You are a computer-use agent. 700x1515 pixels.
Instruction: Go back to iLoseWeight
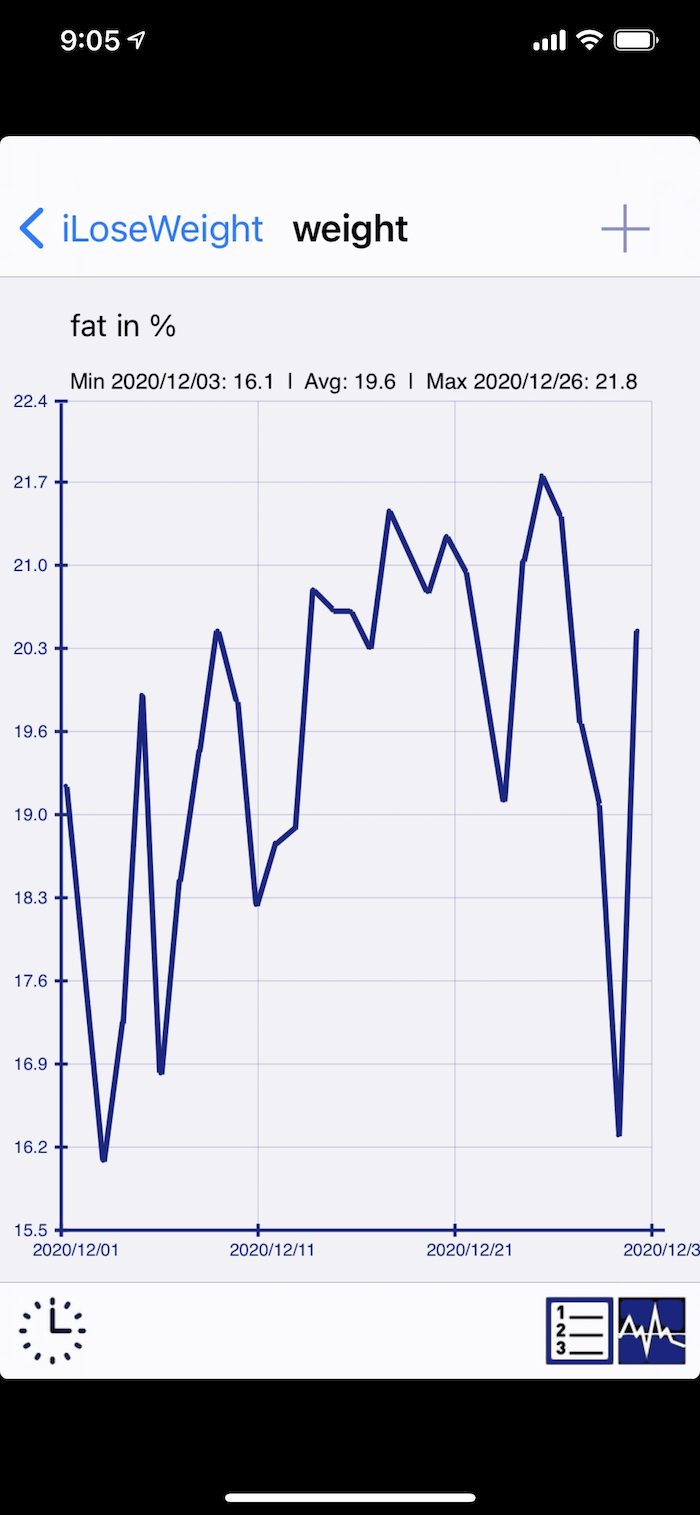coord(140,229)
